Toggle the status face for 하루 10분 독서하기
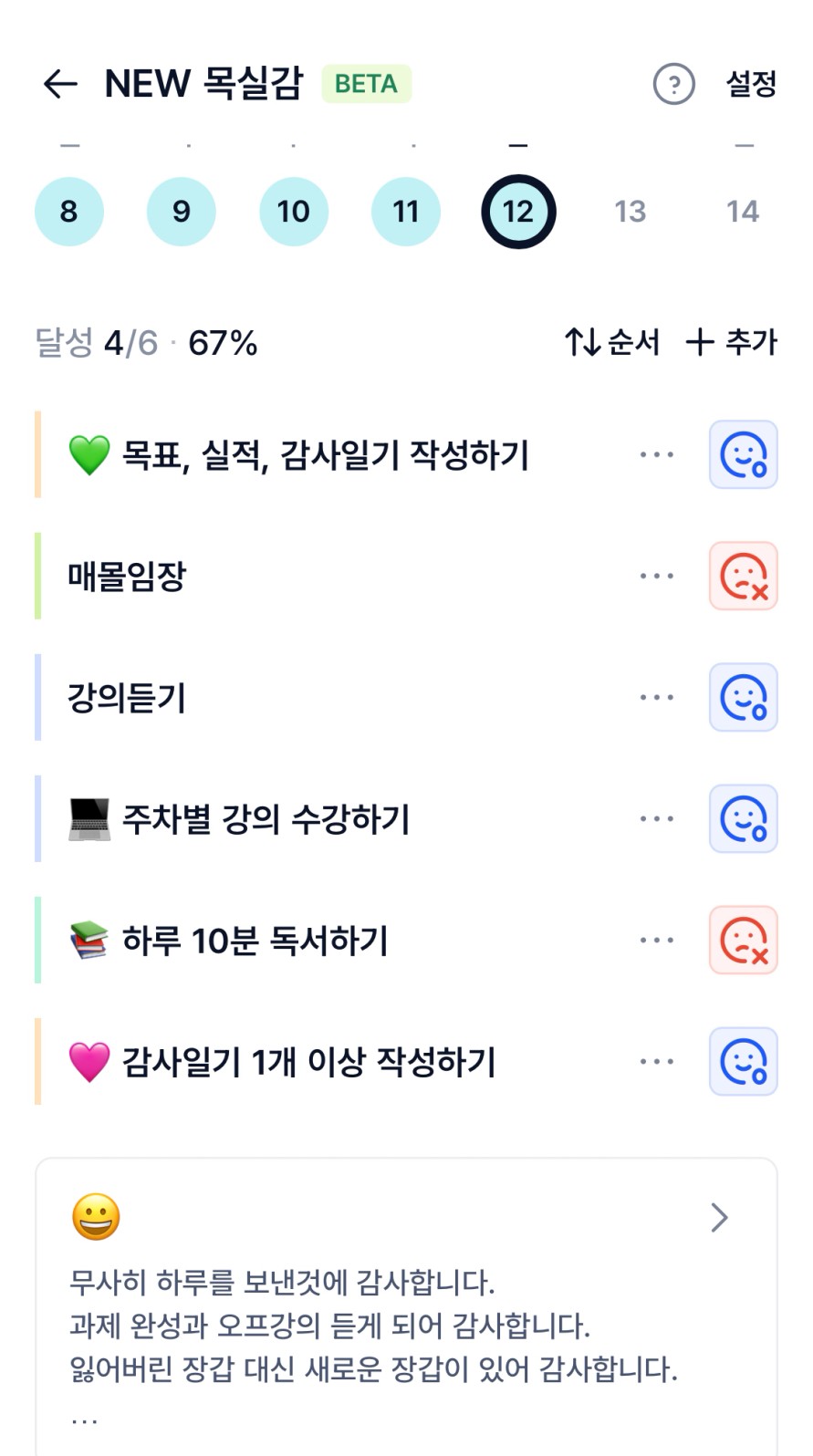 [744, 940]
